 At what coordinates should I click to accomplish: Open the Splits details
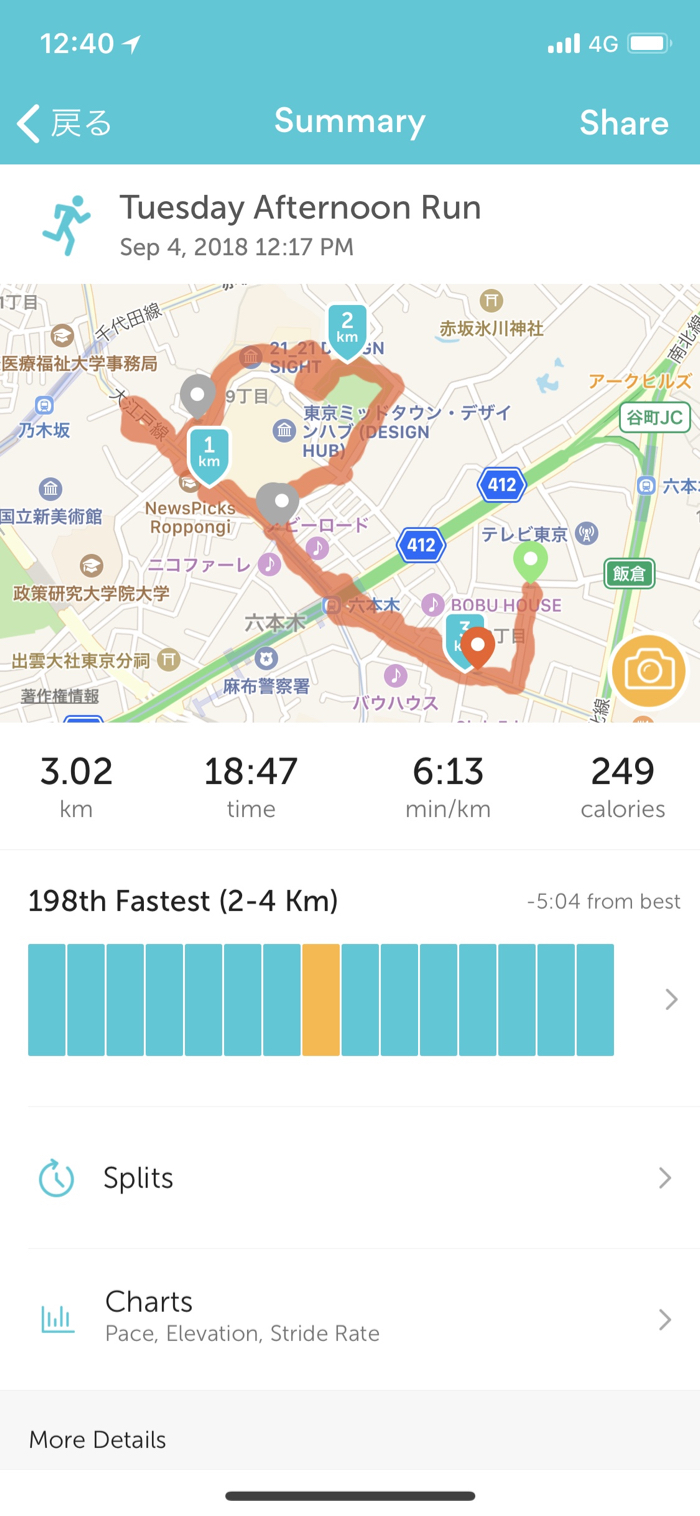pyautogui.click(x=350, y=1178)
